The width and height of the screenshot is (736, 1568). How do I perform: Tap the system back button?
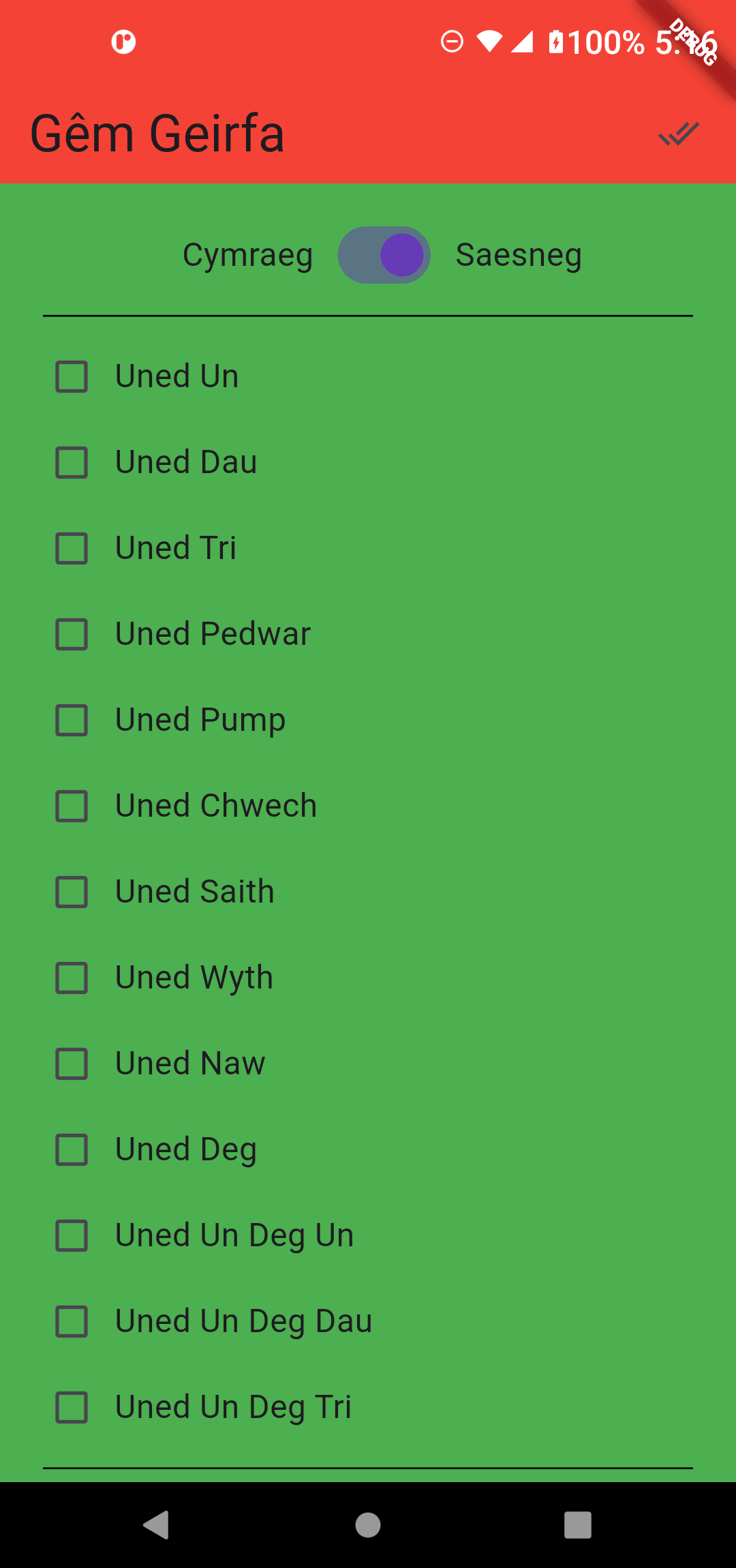[157, 1525]
